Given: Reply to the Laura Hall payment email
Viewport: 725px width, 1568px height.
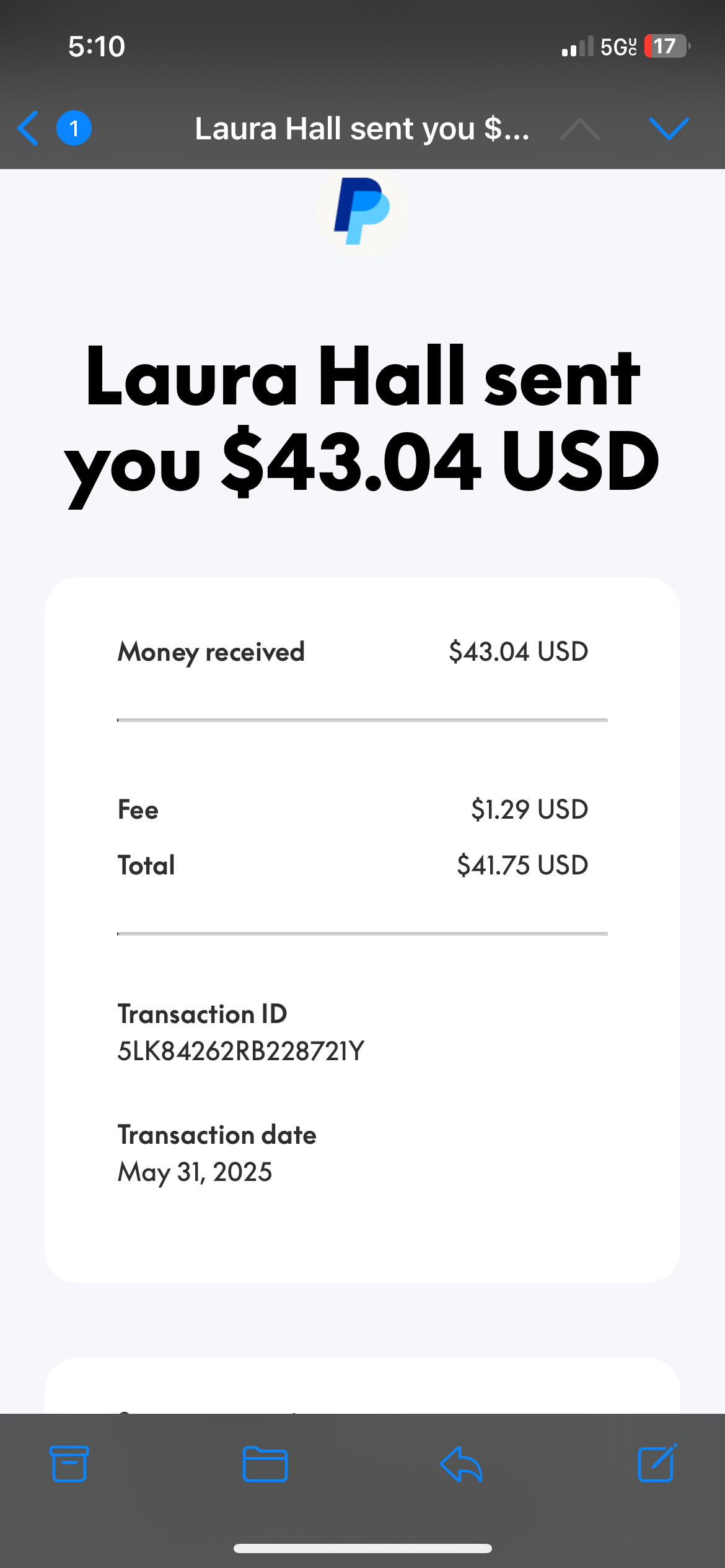Looking at the screenshot, I should [x=461, y=1464].
